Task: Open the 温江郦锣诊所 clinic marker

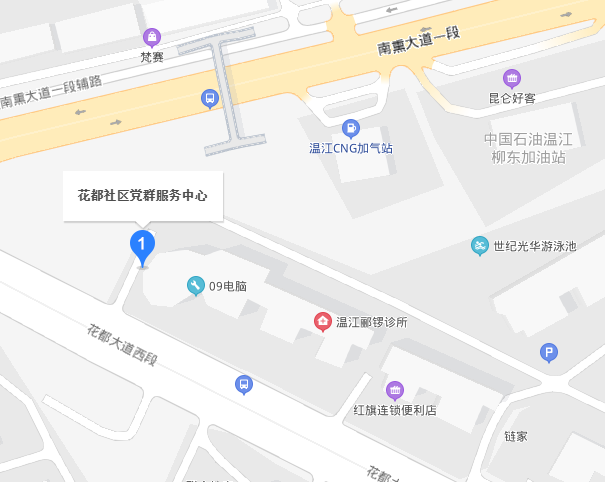Action: click(323, 322)
